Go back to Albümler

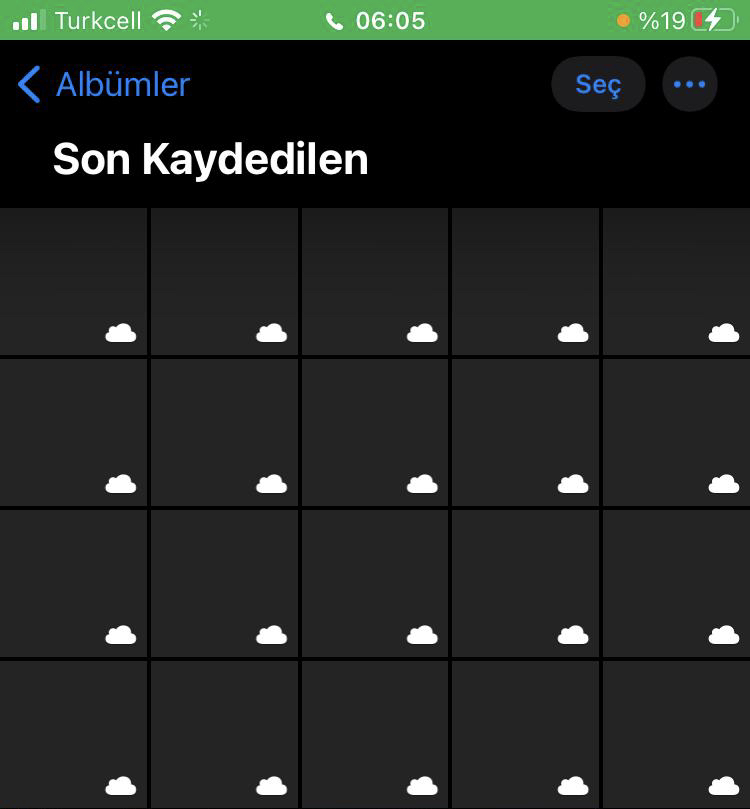click(104, 85)
